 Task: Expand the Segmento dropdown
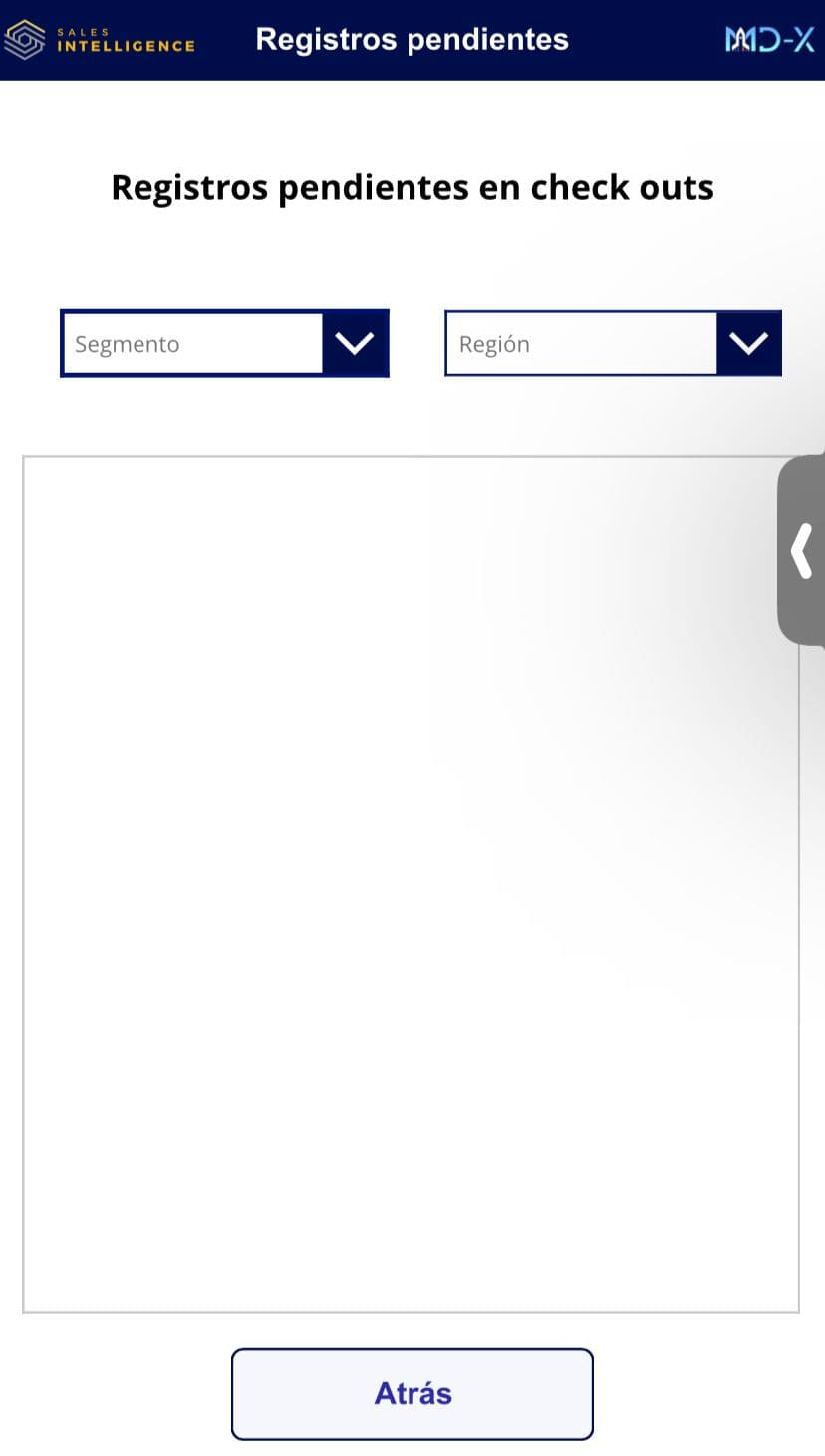click(354, 344)
